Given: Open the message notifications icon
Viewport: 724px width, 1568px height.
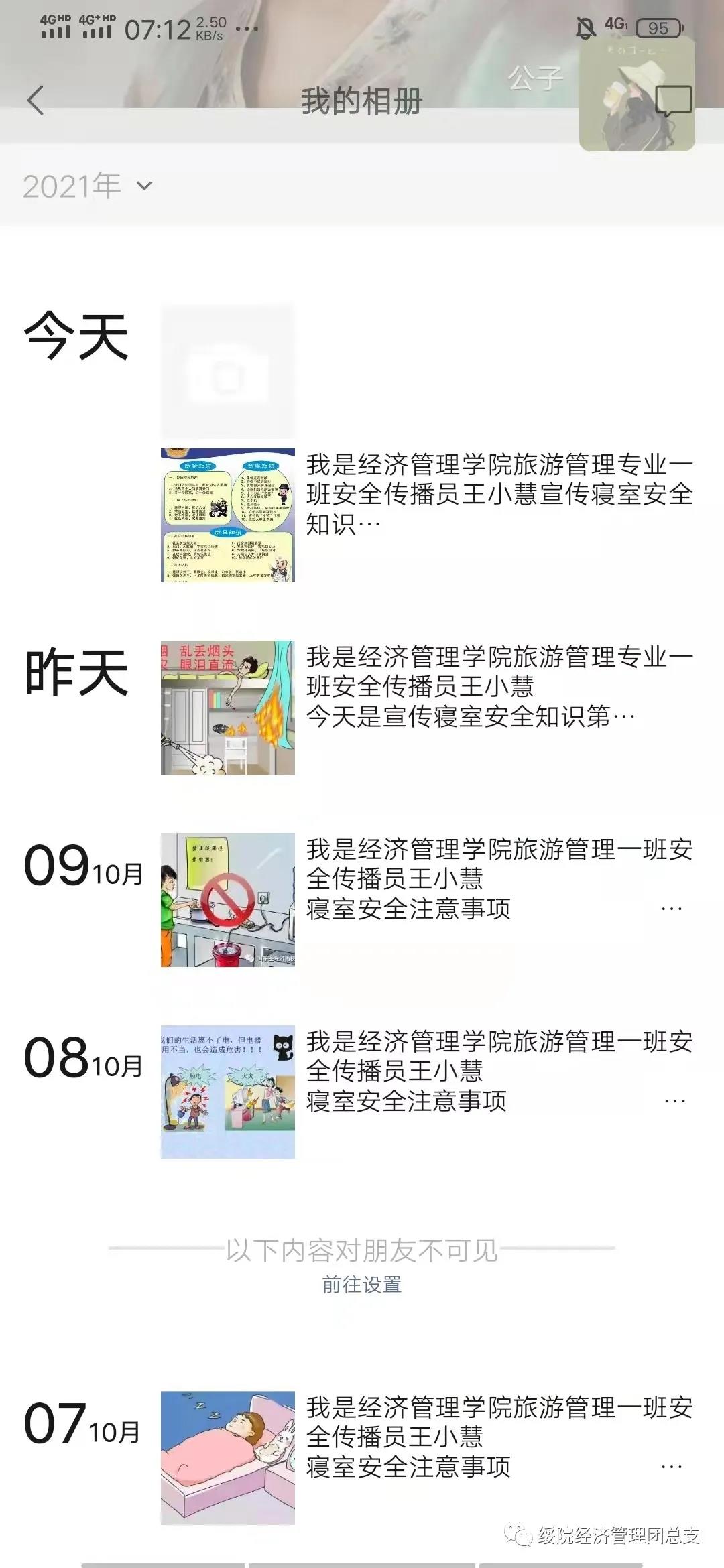Looking at the screenshot, I should [673, 102].
